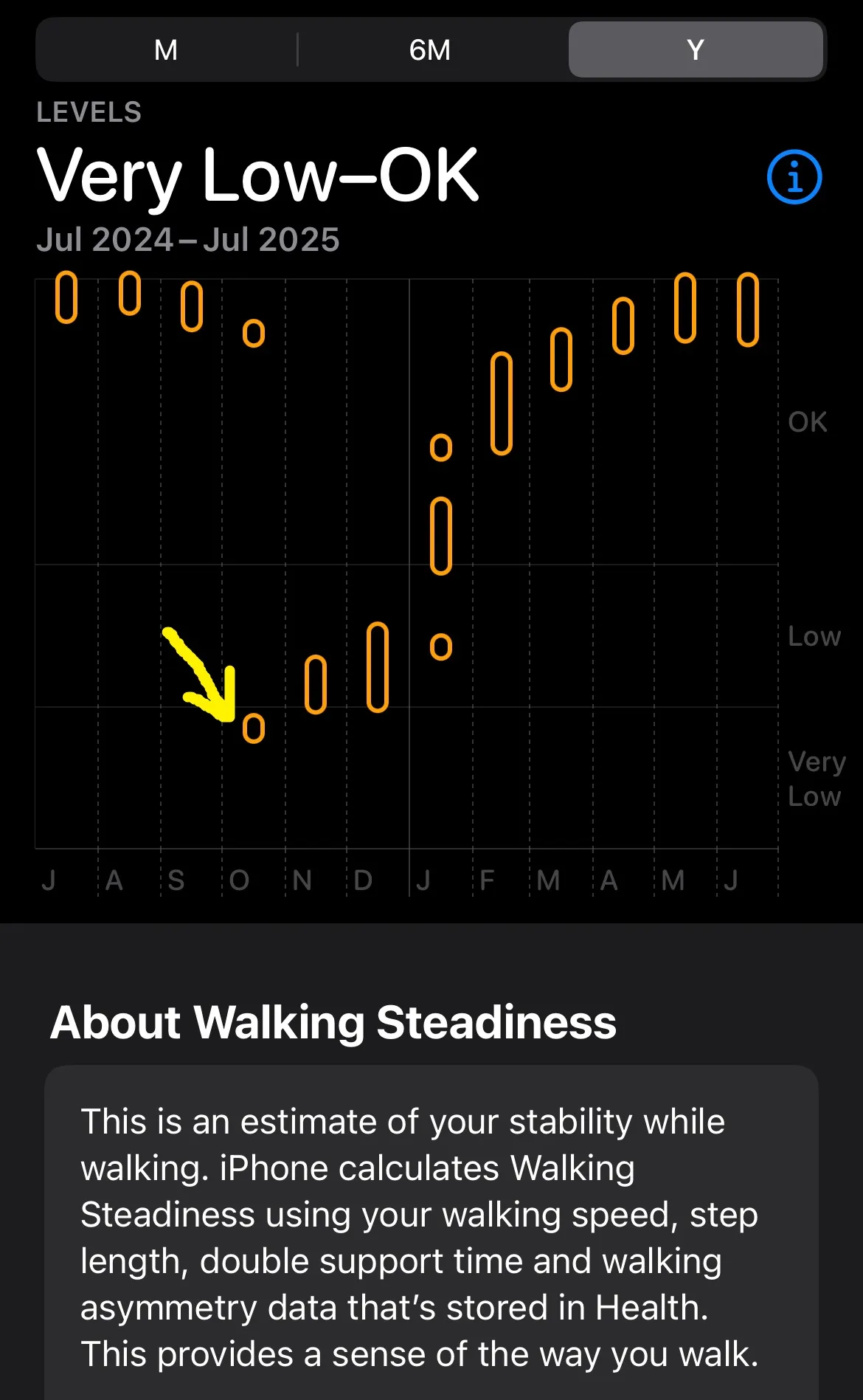
Task: Tap the January axis label below the chart
Action: 425,879
